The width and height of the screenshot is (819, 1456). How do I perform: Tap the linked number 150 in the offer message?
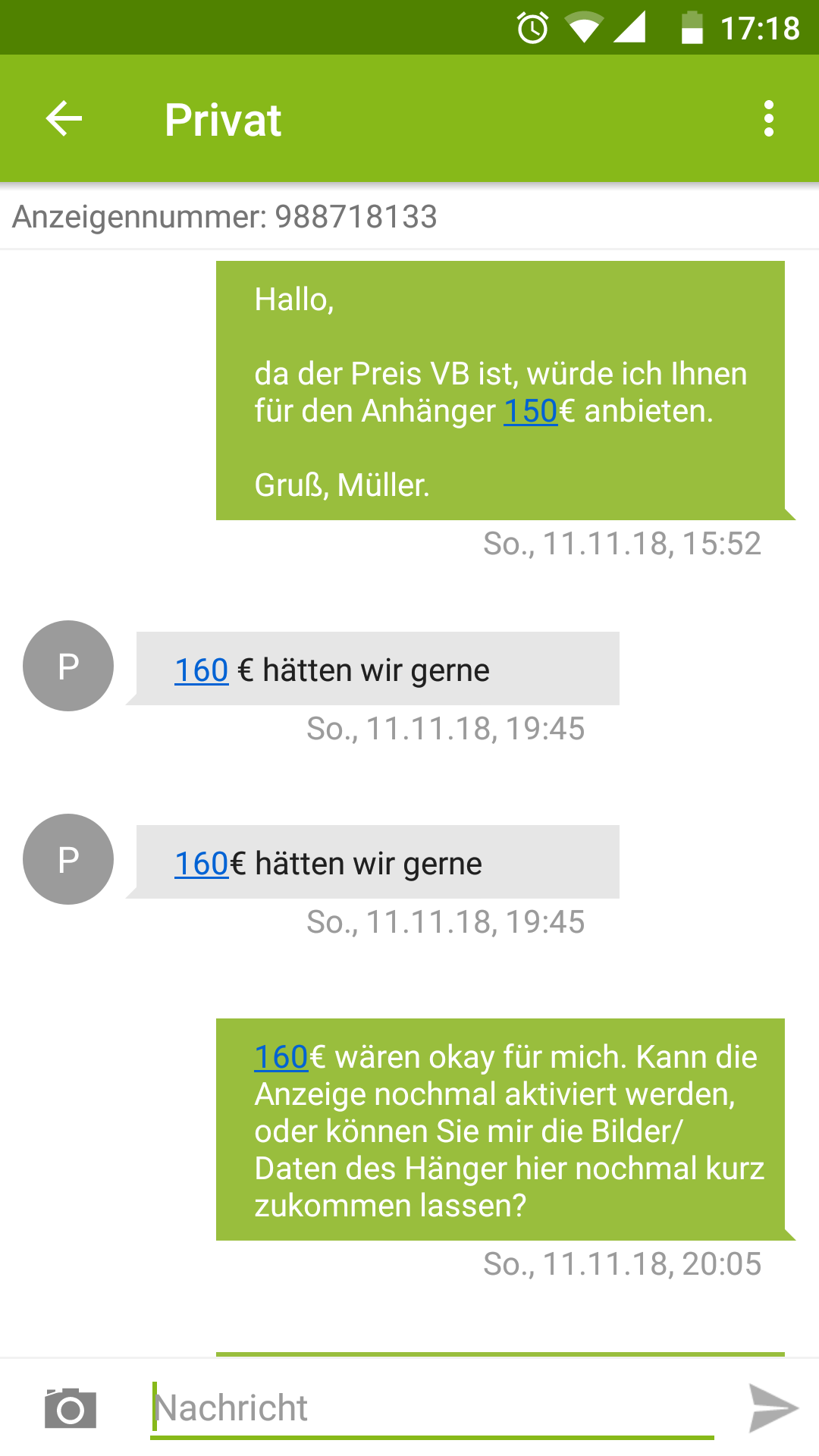pos(530,411)
